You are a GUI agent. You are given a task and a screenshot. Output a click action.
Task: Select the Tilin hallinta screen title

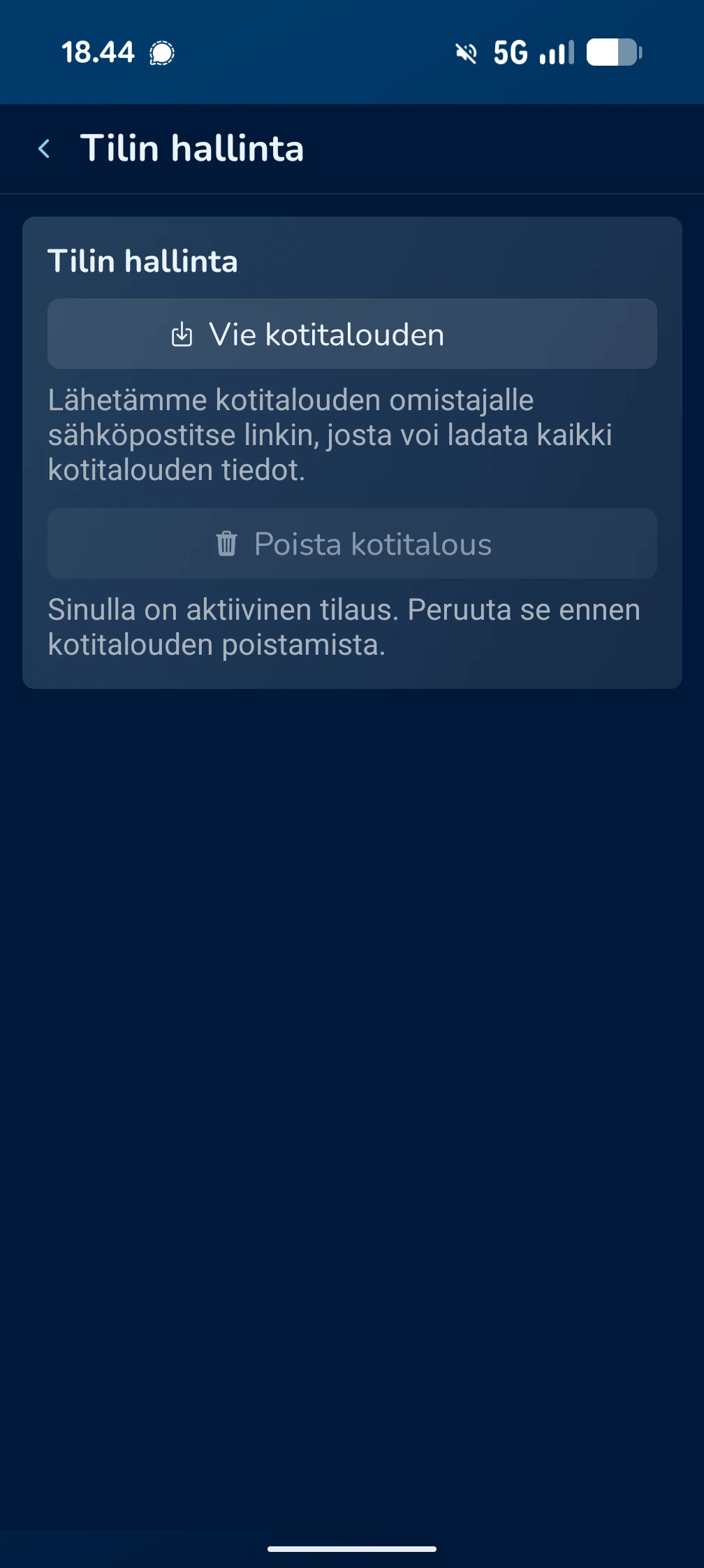(193, 147)
